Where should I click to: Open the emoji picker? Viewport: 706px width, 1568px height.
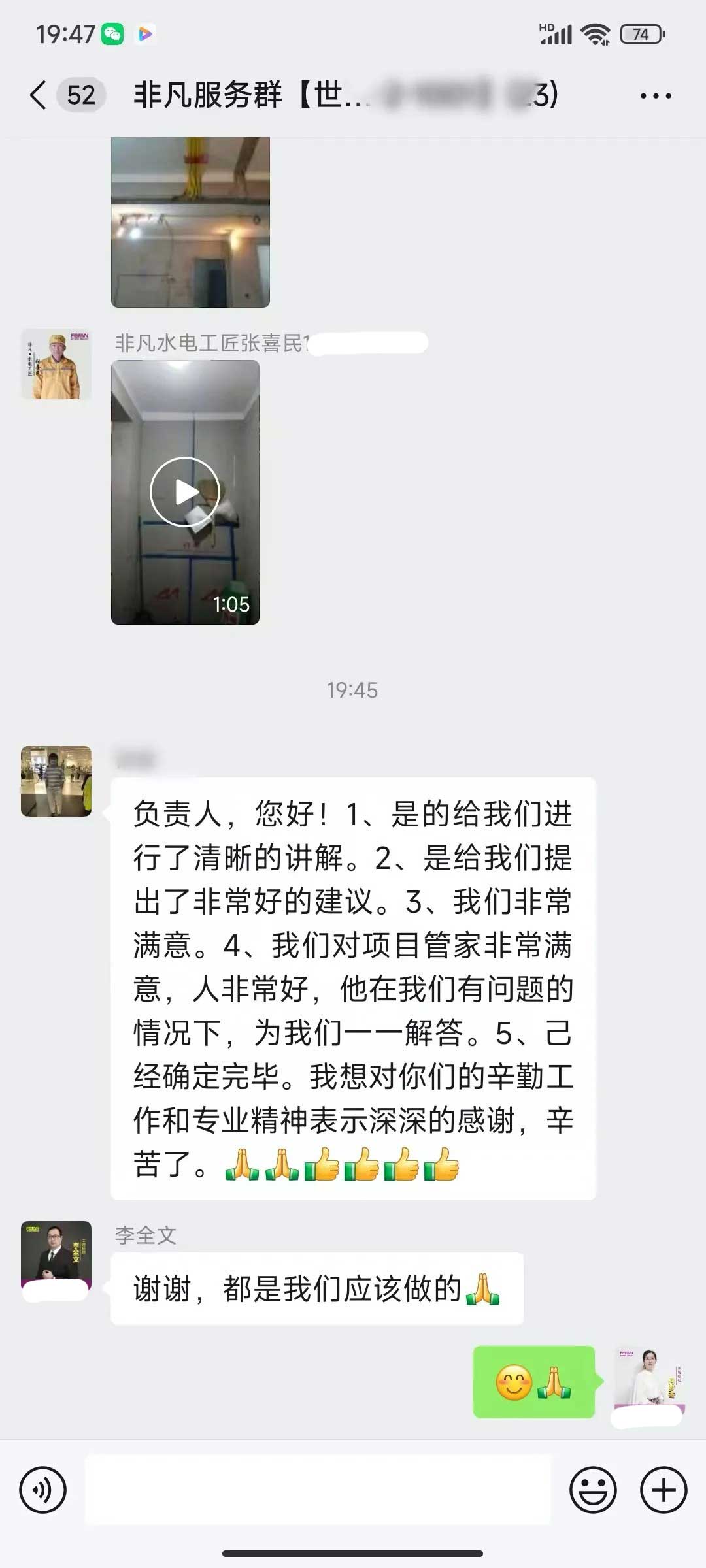593,1490
